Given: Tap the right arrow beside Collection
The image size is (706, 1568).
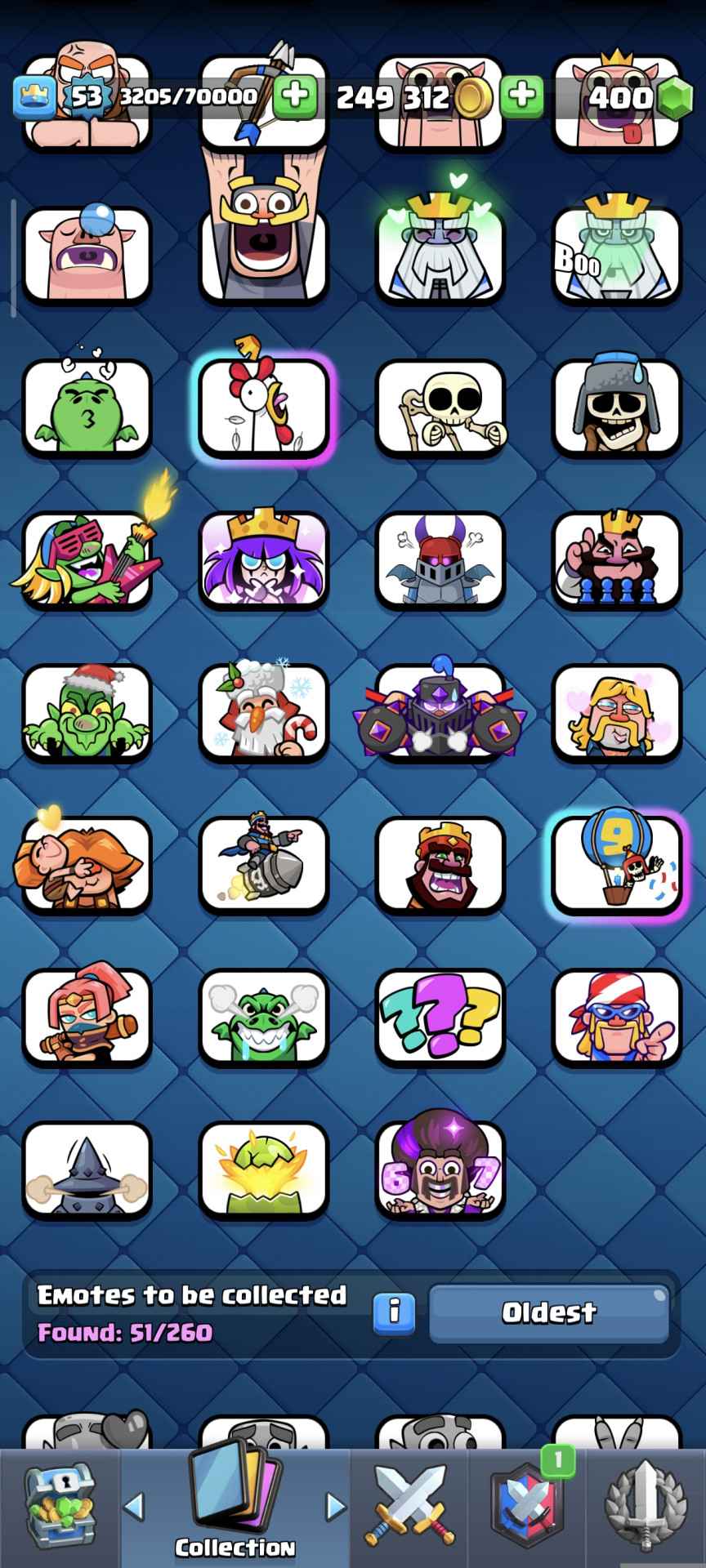Looking at the screenshot, I should click(x=335, y=1507).
